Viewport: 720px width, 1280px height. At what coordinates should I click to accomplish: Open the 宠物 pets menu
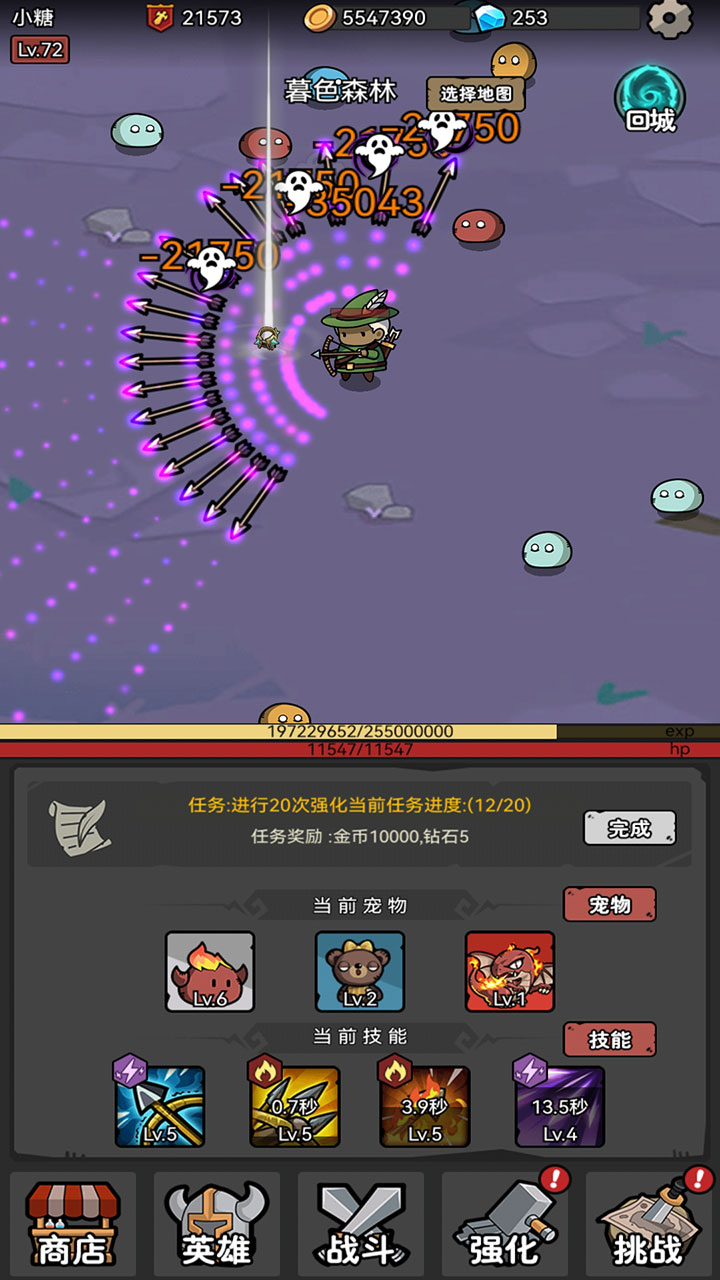[609, 904]
